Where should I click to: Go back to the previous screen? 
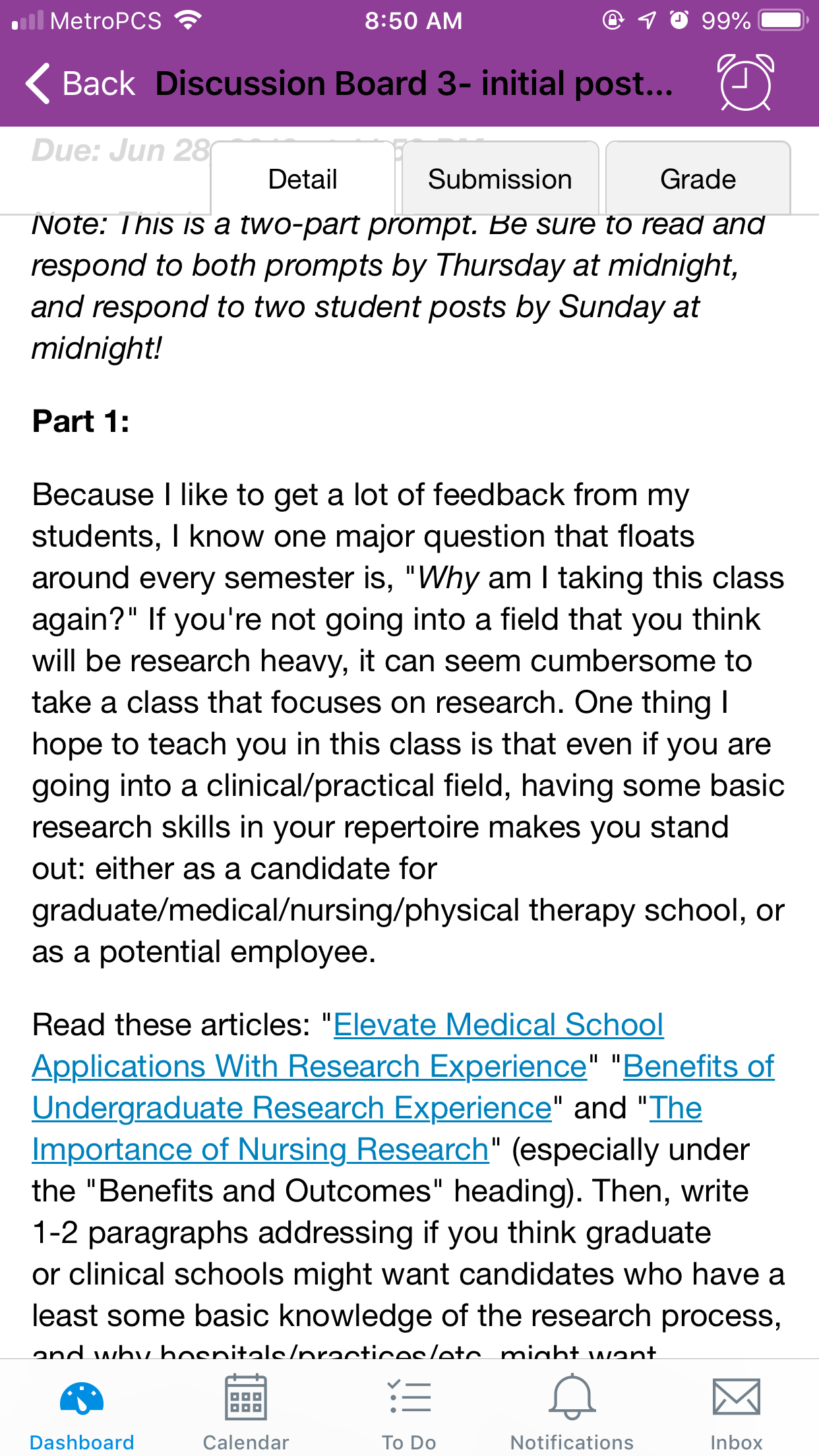click(80, 84)
